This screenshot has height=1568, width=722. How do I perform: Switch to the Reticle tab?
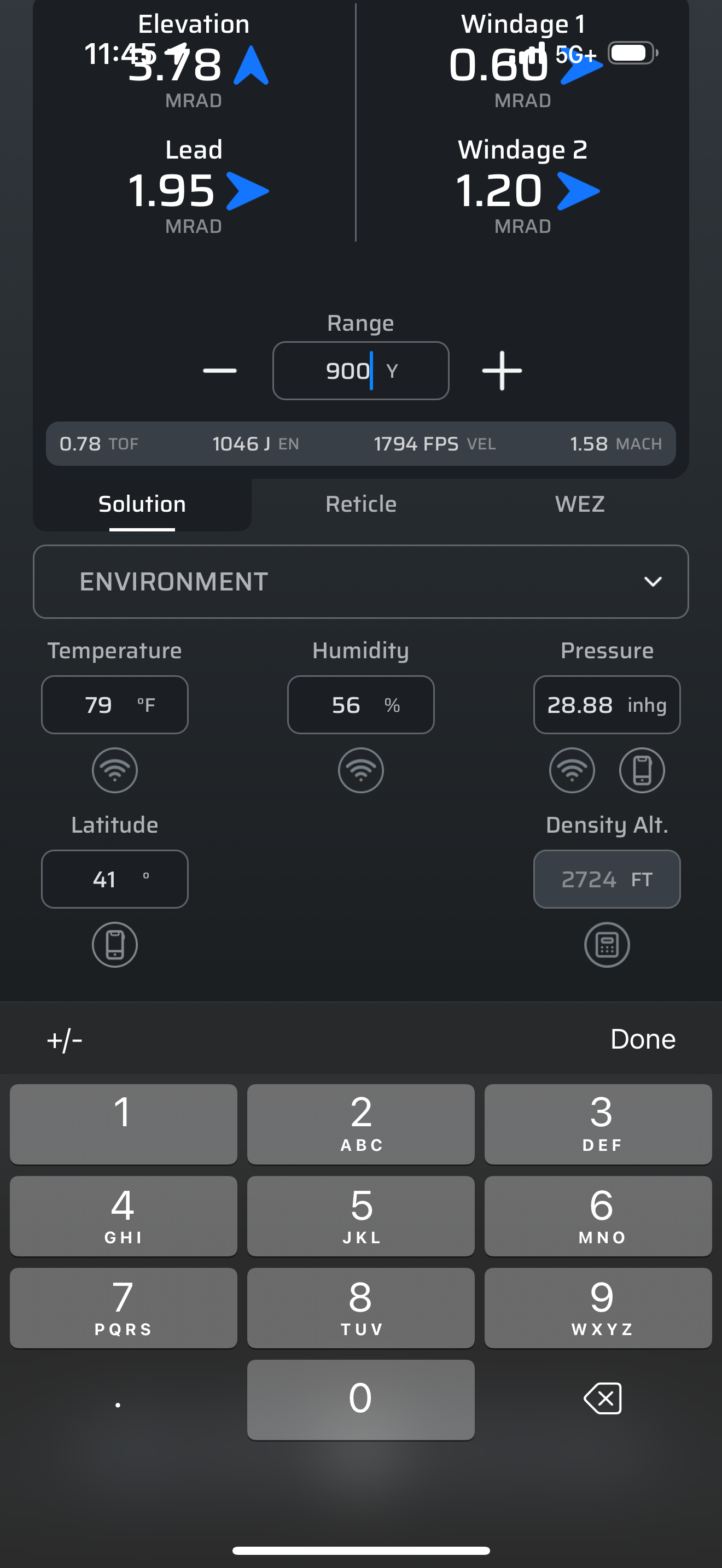pos(361,504)
